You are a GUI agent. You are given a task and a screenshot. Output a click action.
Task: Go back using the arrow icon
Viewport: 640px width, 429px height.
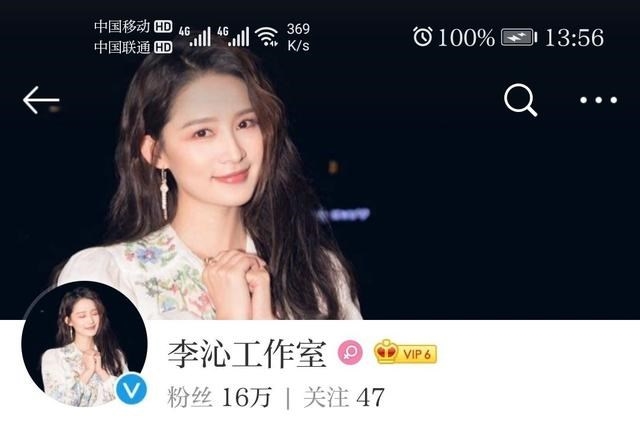coord(41,100)
